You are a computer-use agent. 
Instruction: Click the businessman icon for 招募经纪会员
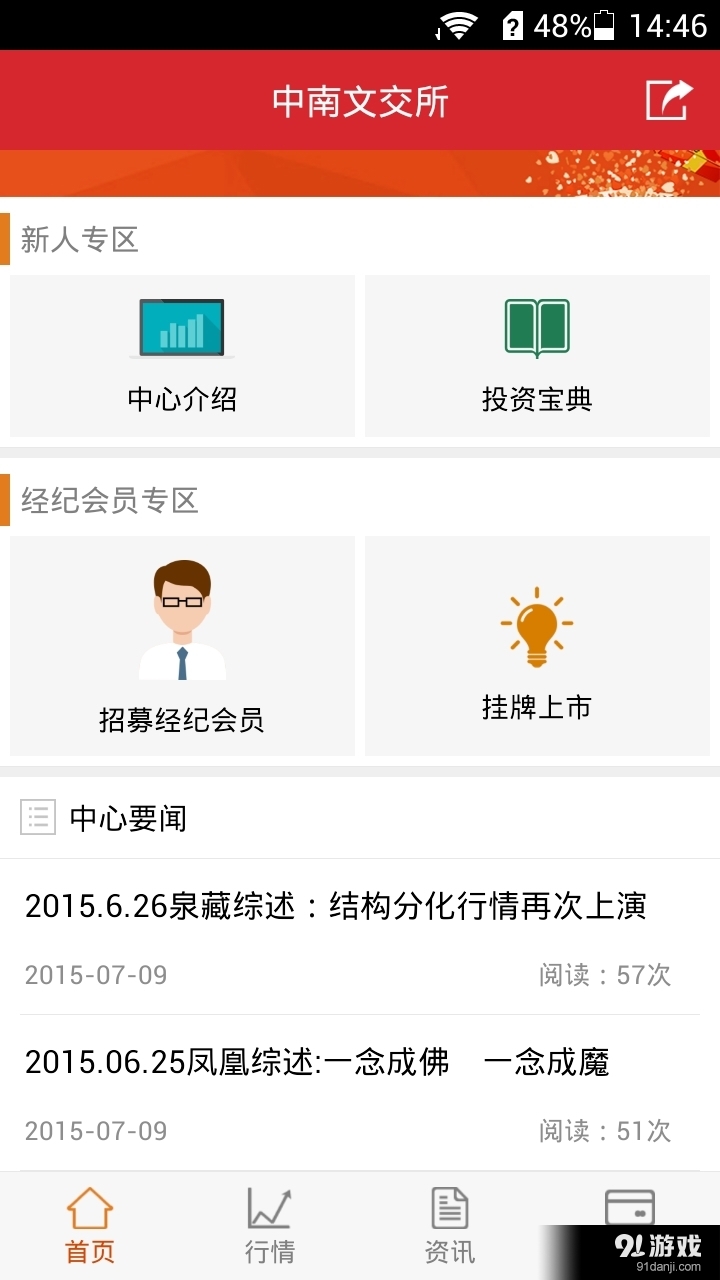click(x=181, y=617)
